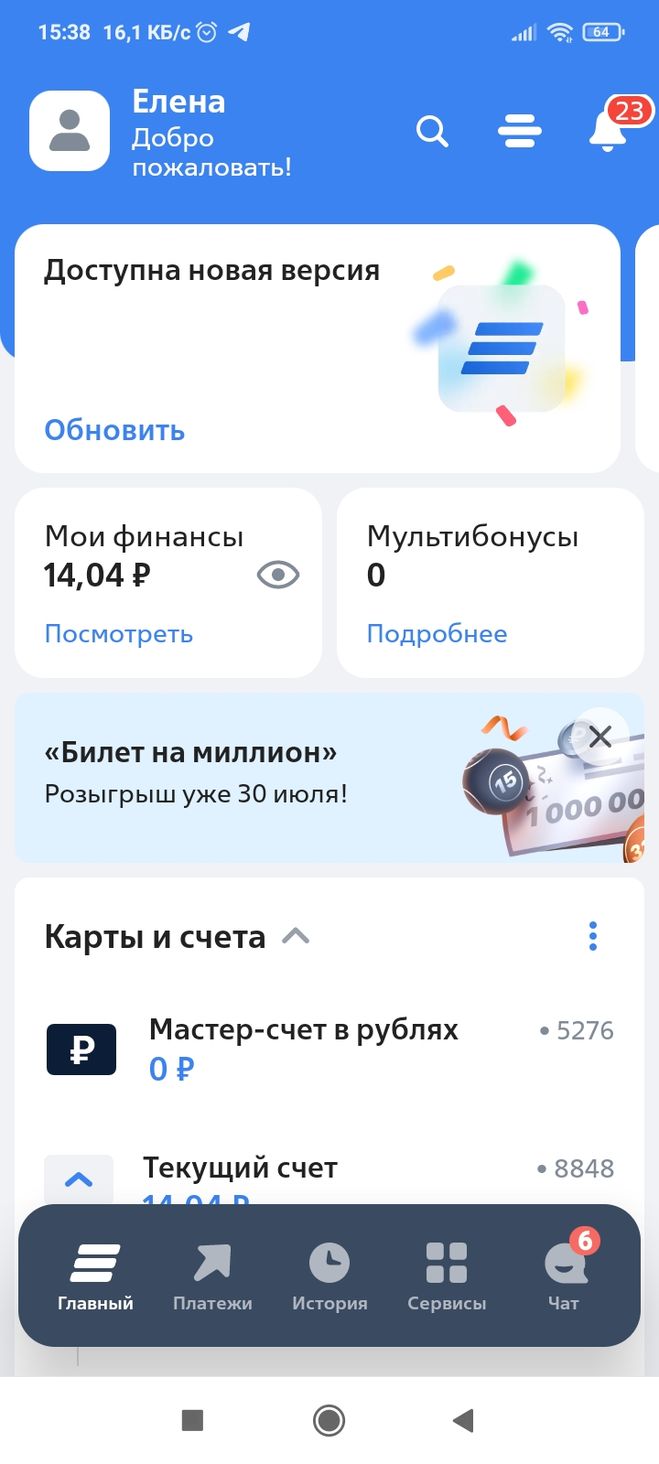Tap Обновить to update the app
This screenshot has height=1464, width=659.
(x=114, y=430)
